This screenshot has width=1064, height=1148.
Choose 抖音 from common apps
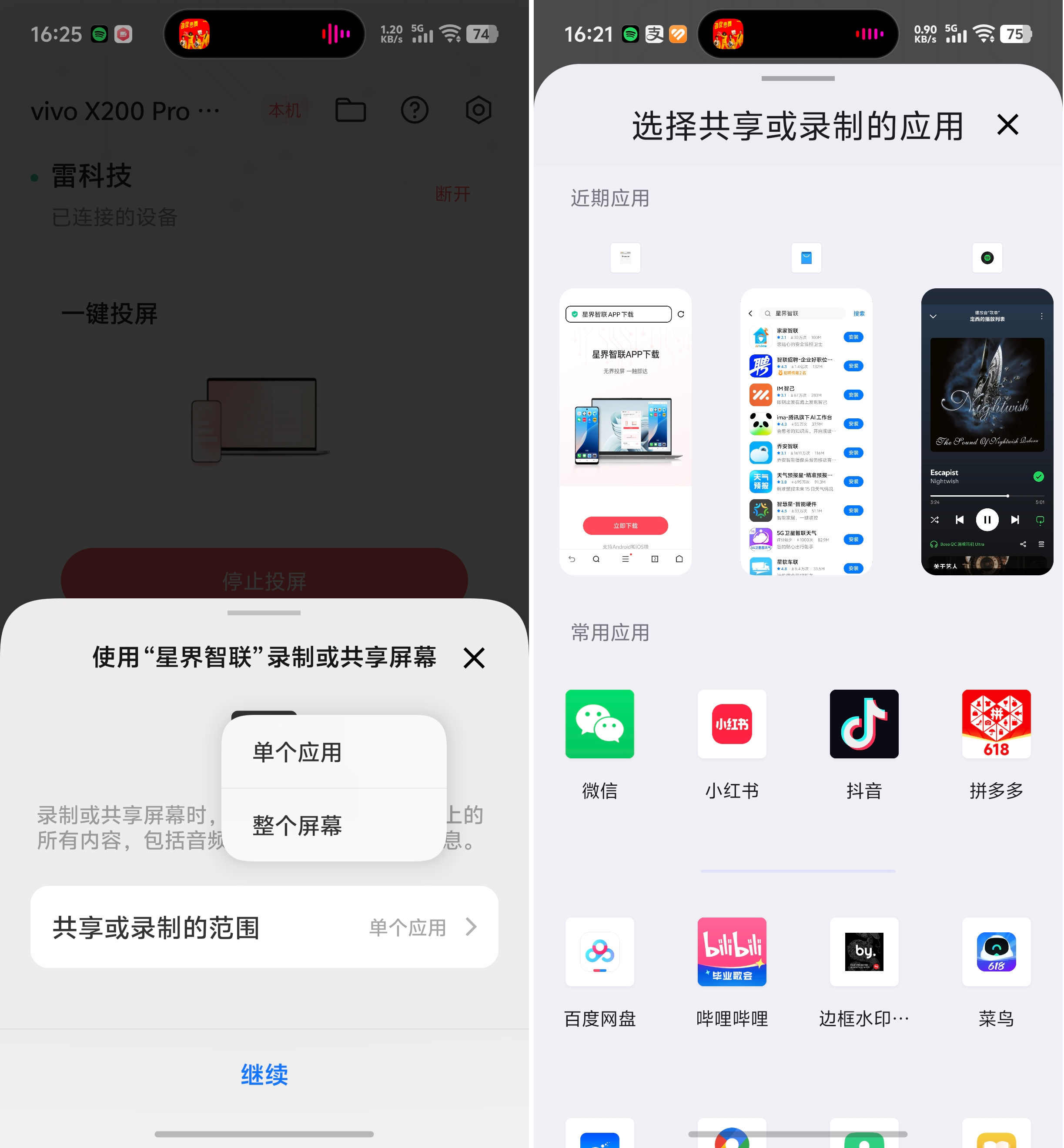coord(863,724)
